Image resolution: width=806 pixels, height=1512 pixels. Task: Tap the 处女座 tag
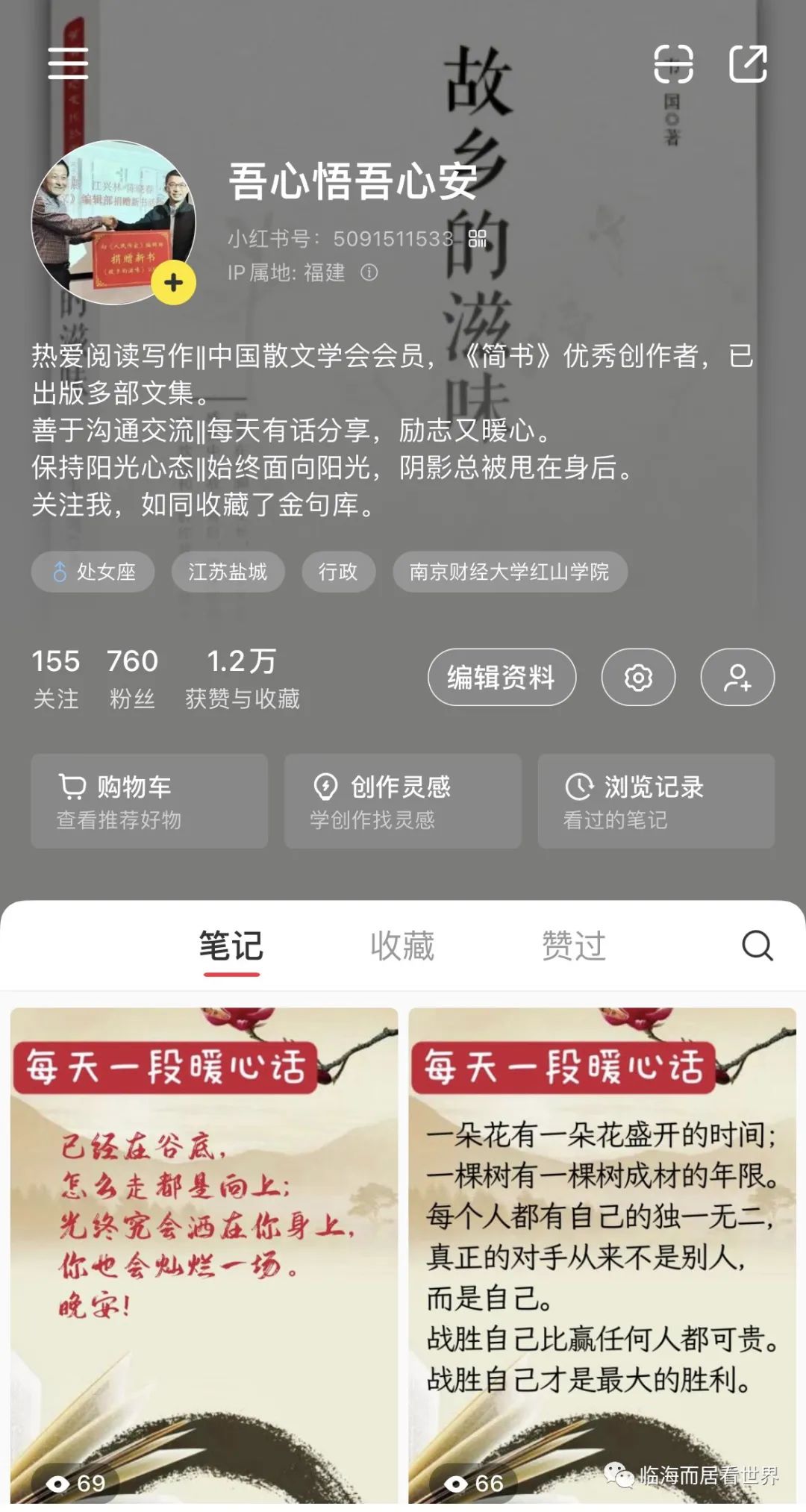(93, 572)
